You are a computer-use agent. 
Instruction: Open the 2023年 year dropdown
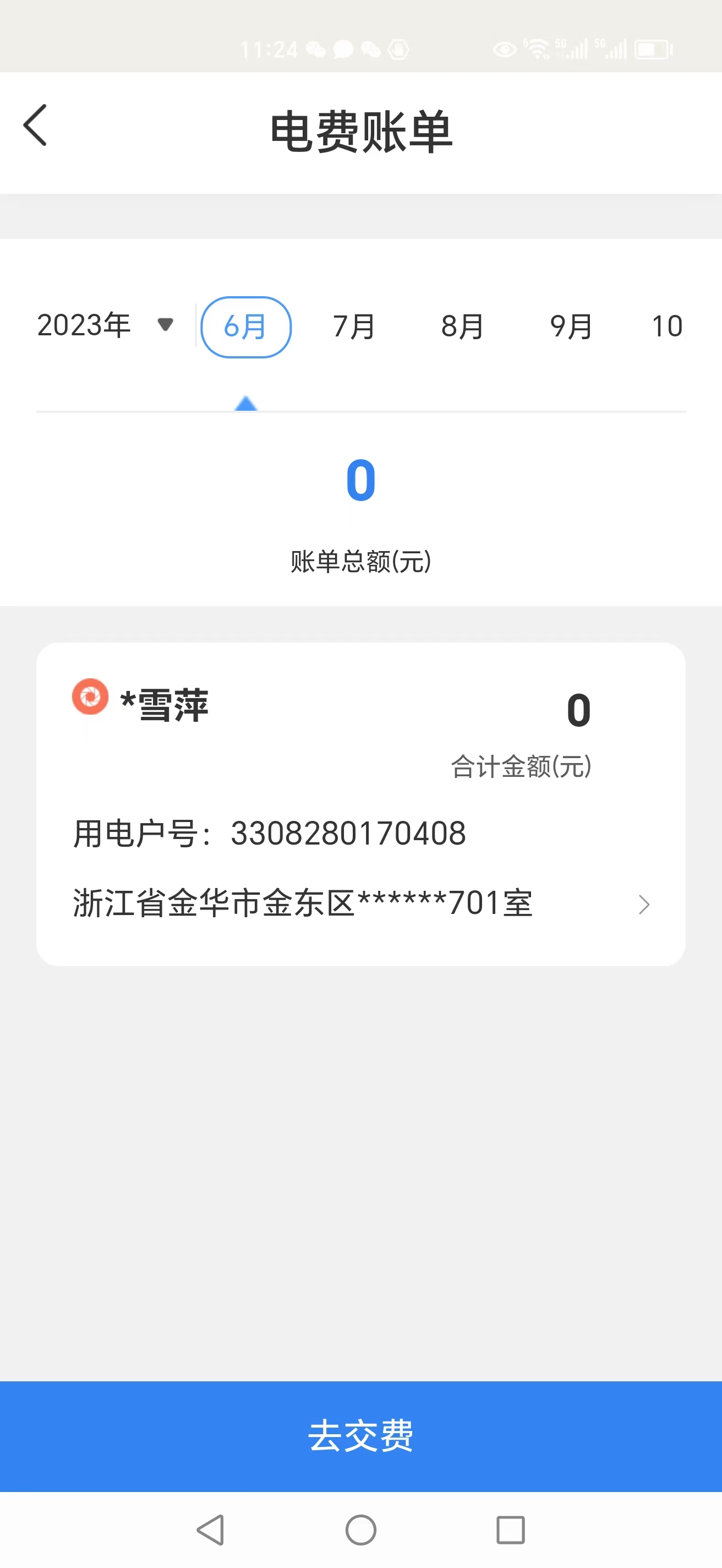pos(106,325)
